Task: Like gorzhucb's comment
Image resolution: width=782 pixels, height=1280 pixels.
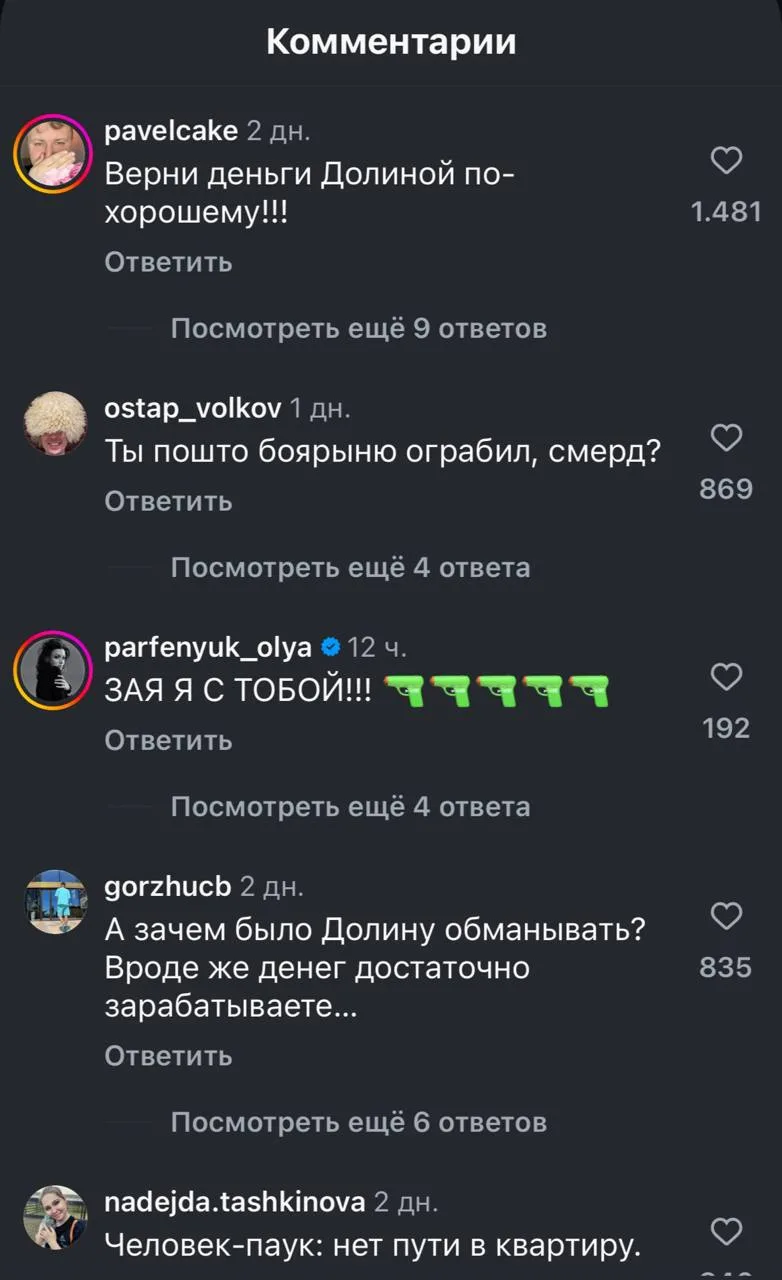Action: coord(726,916)
